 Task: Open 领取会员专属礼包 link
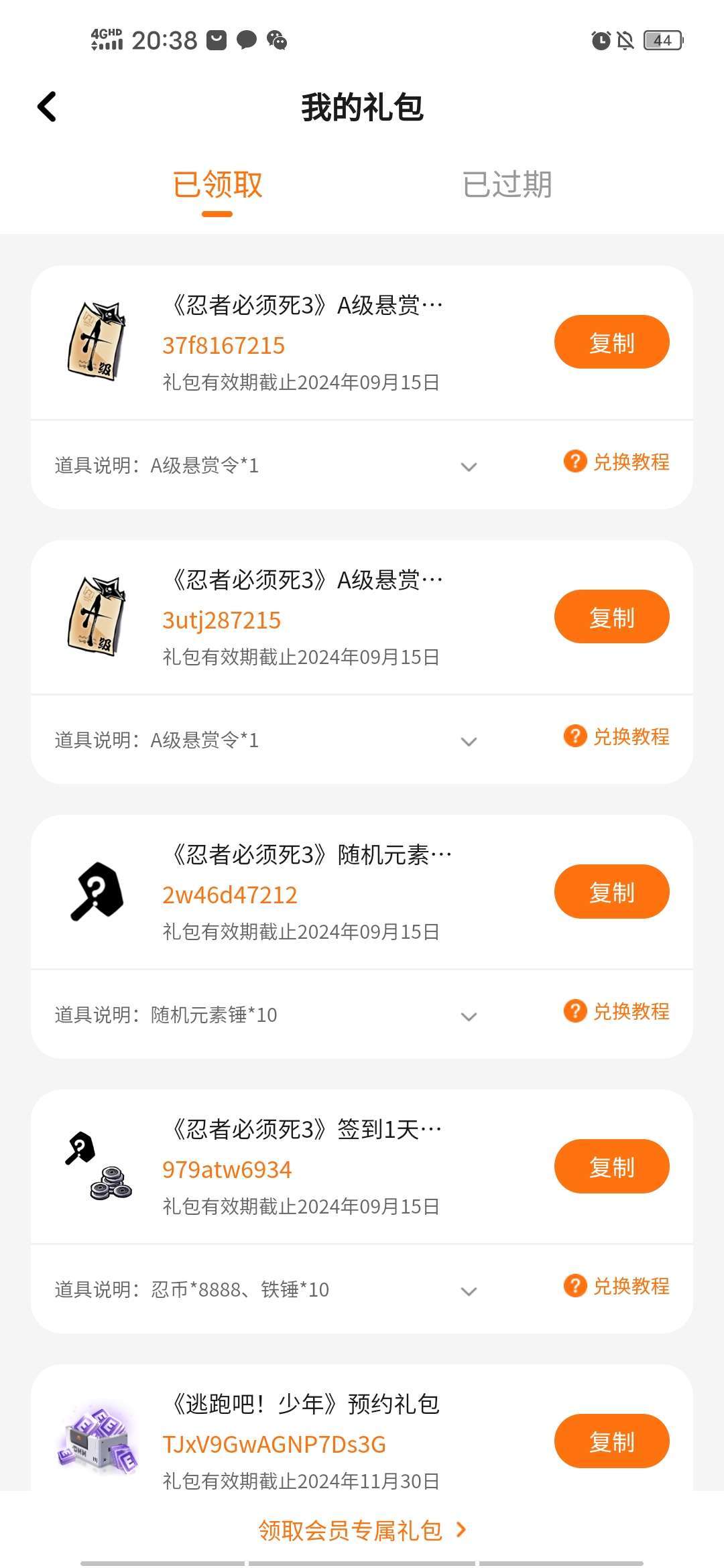tap(362, 1530)
